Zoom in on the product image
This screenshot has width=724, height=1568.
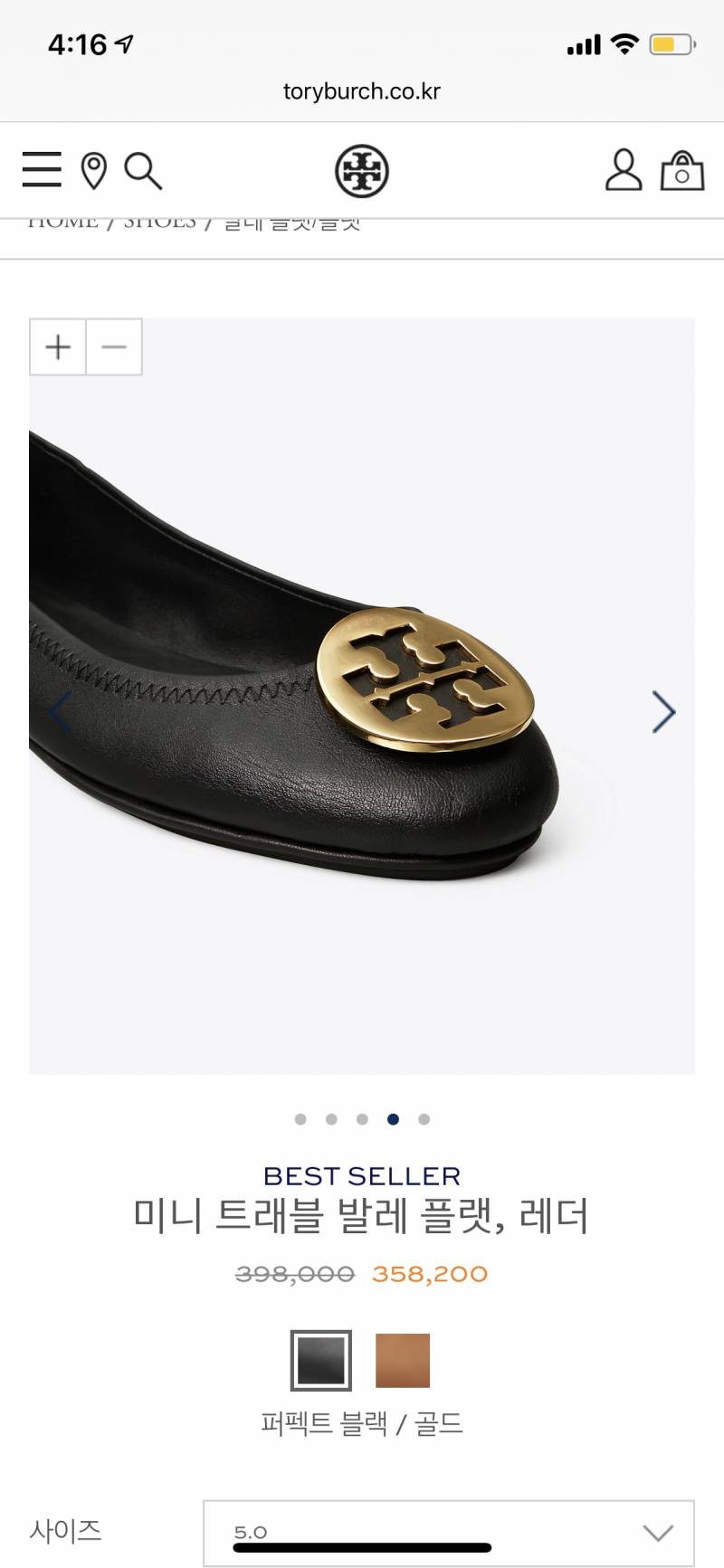point(58,347)
